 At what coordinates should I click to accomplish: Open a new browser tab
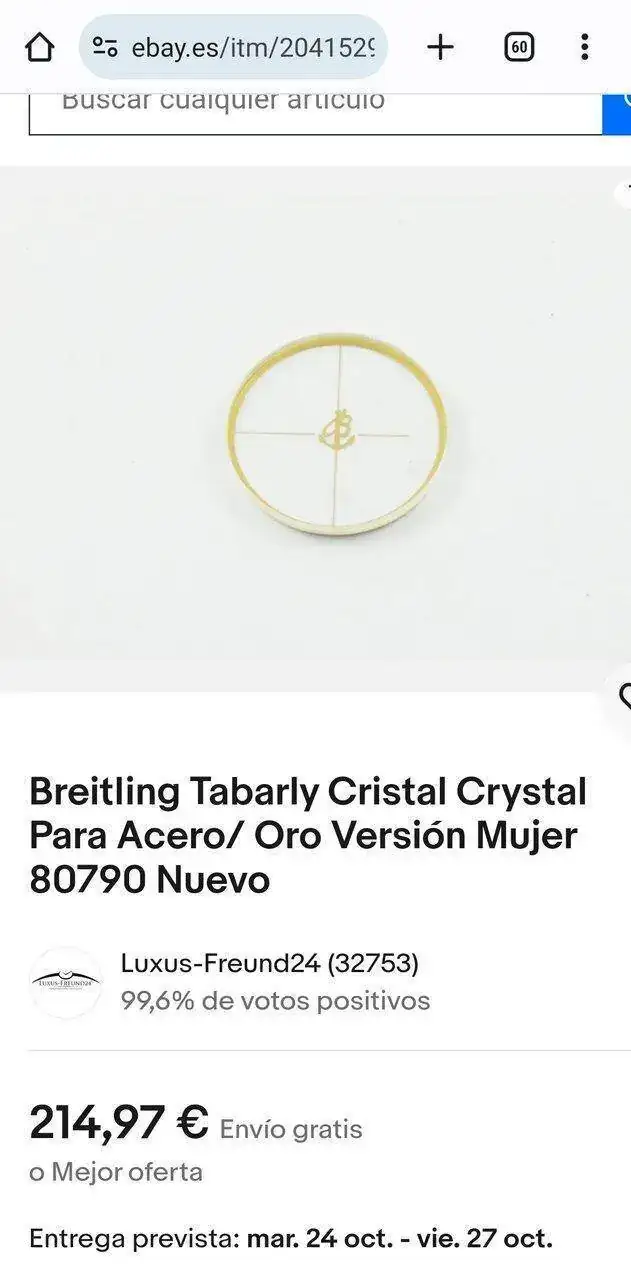coord(440,47)
